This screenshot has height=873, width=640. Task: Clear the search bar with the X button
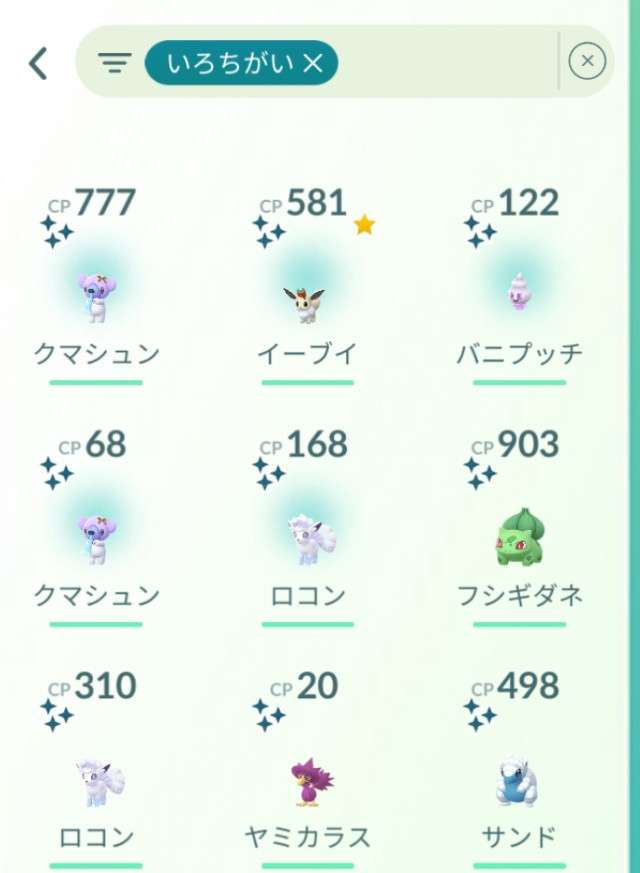click(x=587, y=62)
